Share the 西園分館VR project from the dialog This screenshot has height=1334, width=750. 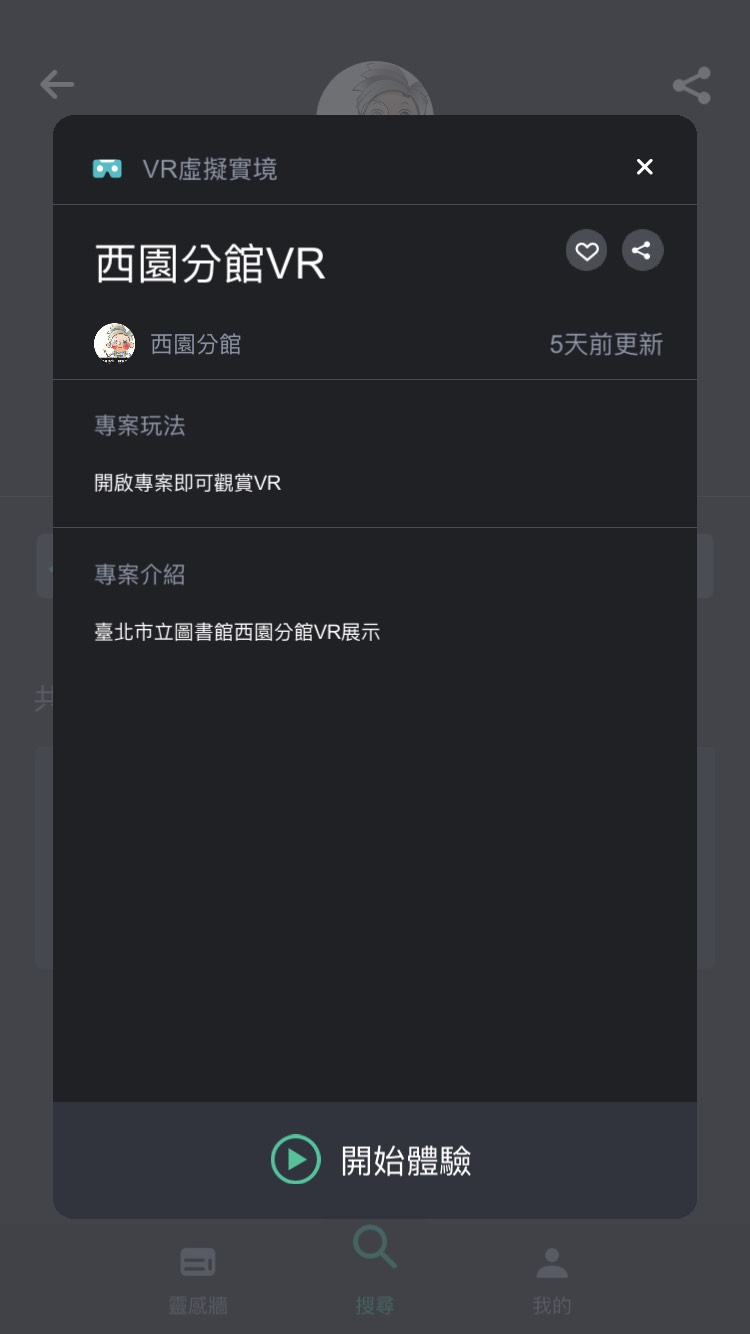tap(642, 251)
